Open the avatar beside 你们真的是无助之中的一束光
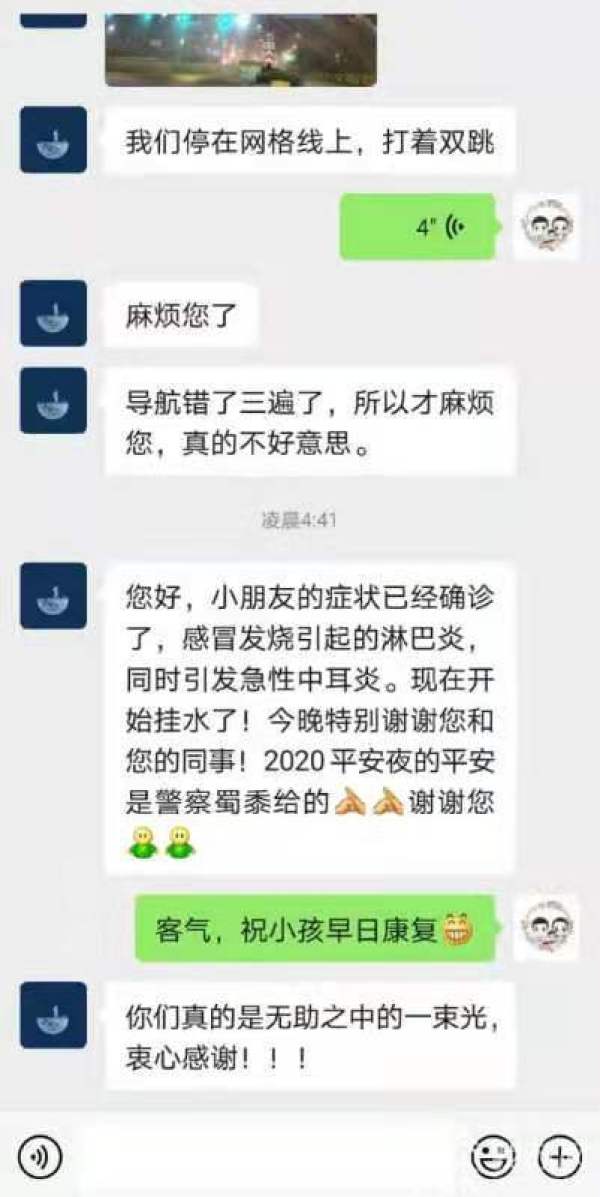 point(53,1015)
